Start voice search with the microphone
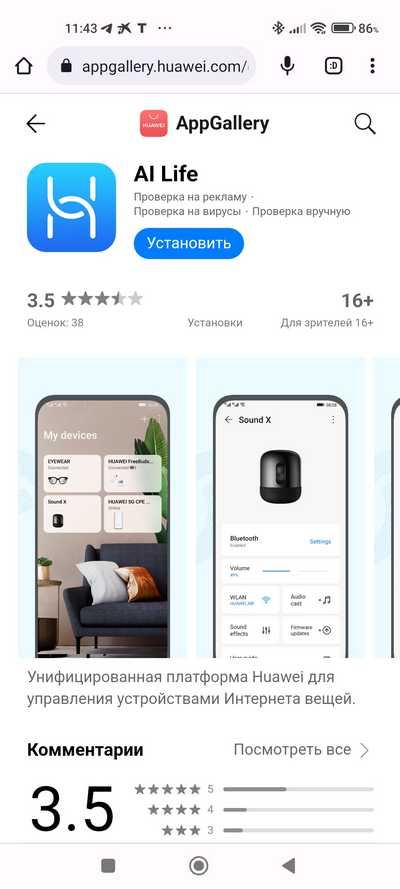 [287, 66]
